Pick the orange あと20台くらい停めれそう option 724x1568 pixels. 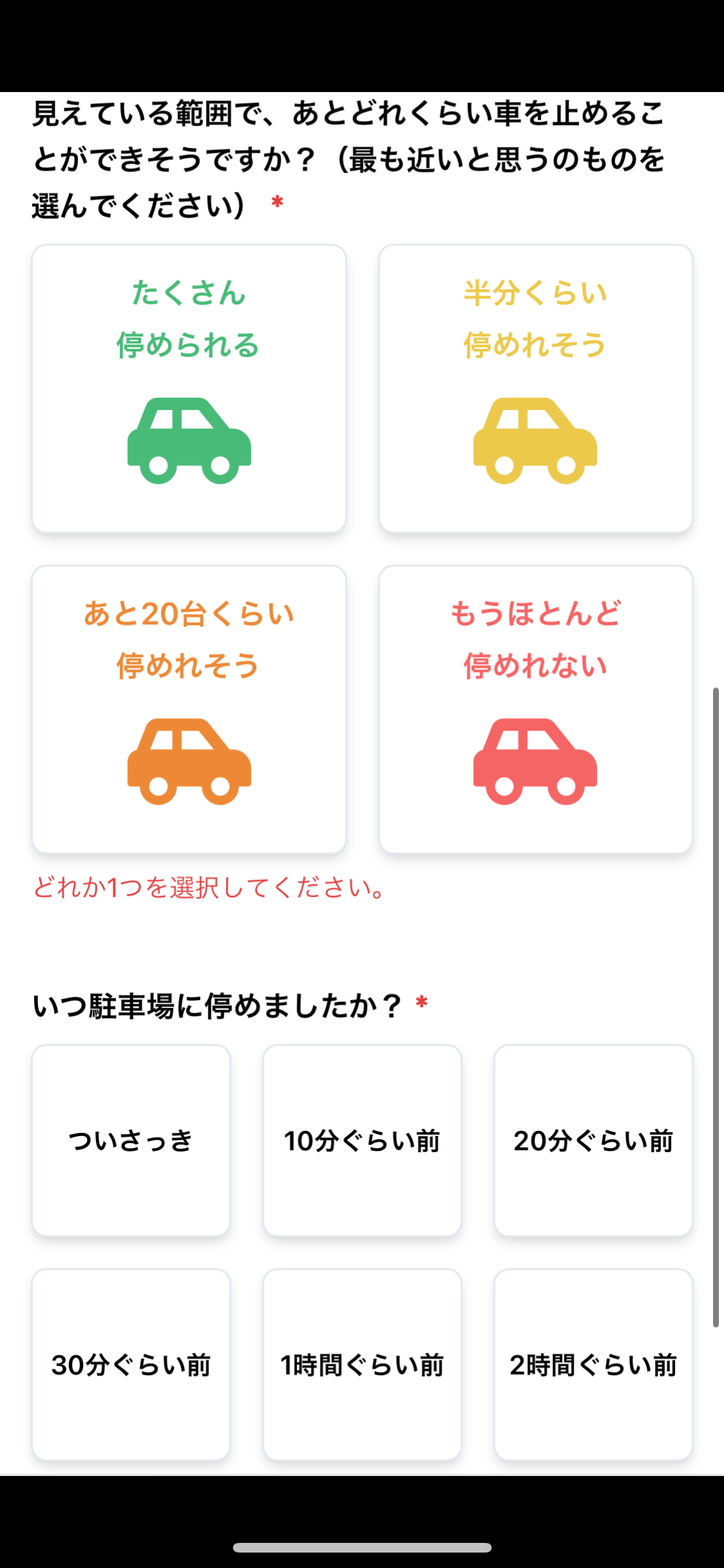pos(189,709)
